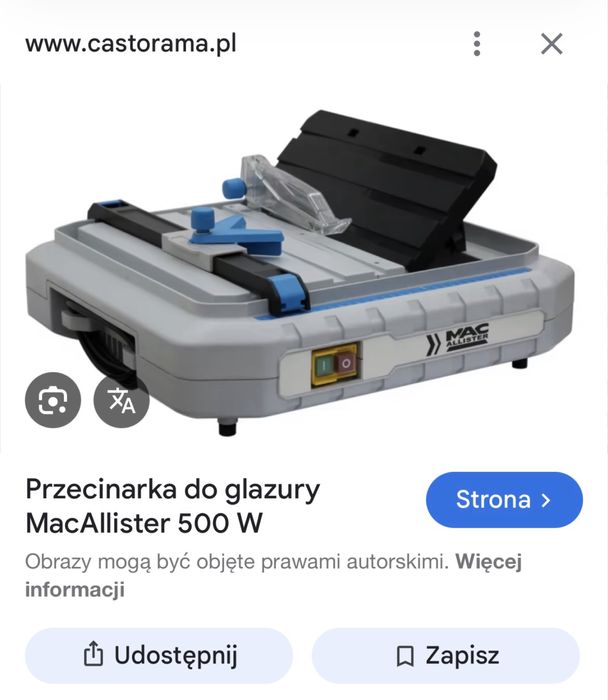
Task: Search this image with Google Lens
Action: pos(52,401)
